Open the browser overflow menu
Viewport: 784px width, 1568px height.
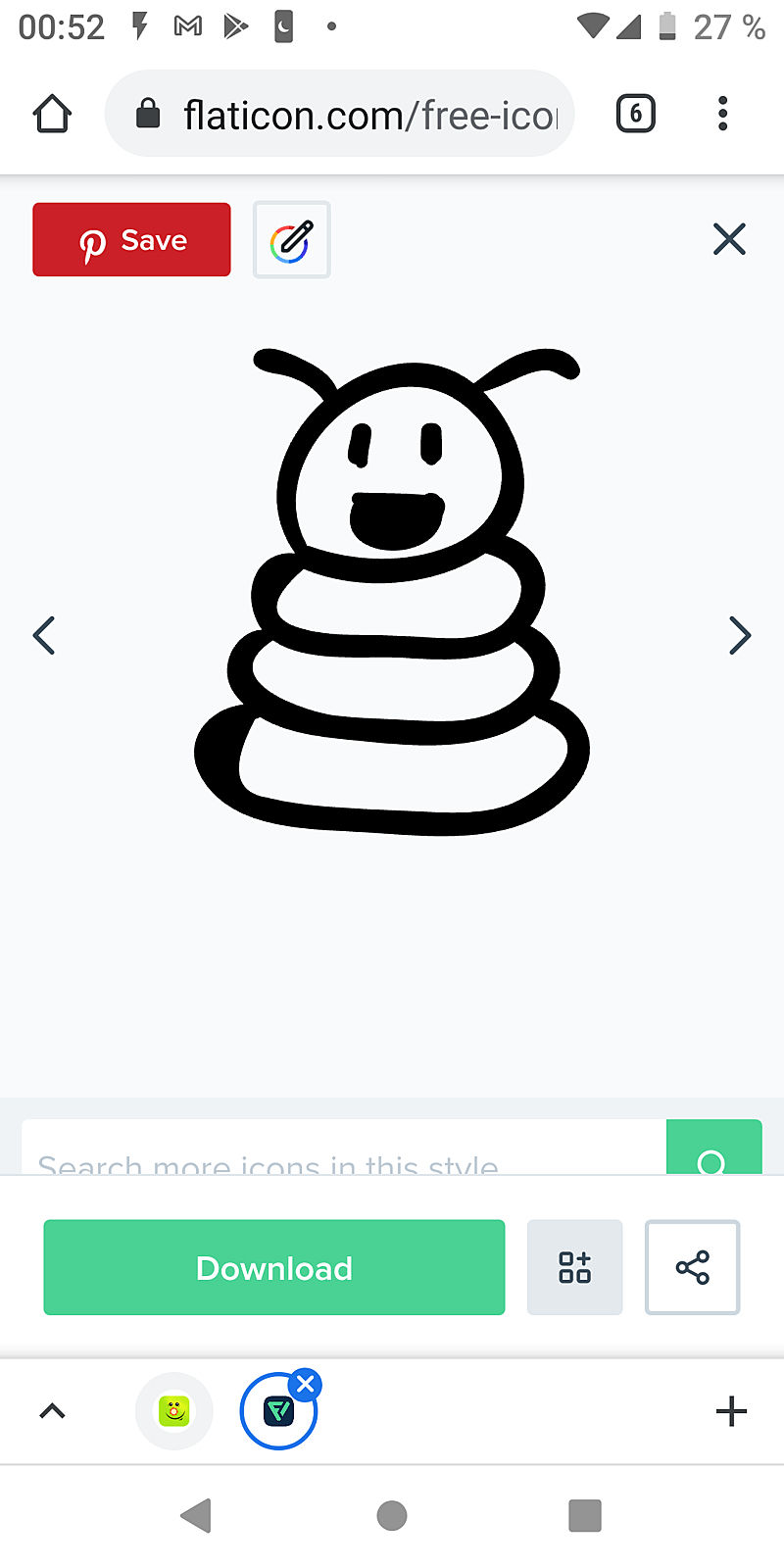point(723,115)
